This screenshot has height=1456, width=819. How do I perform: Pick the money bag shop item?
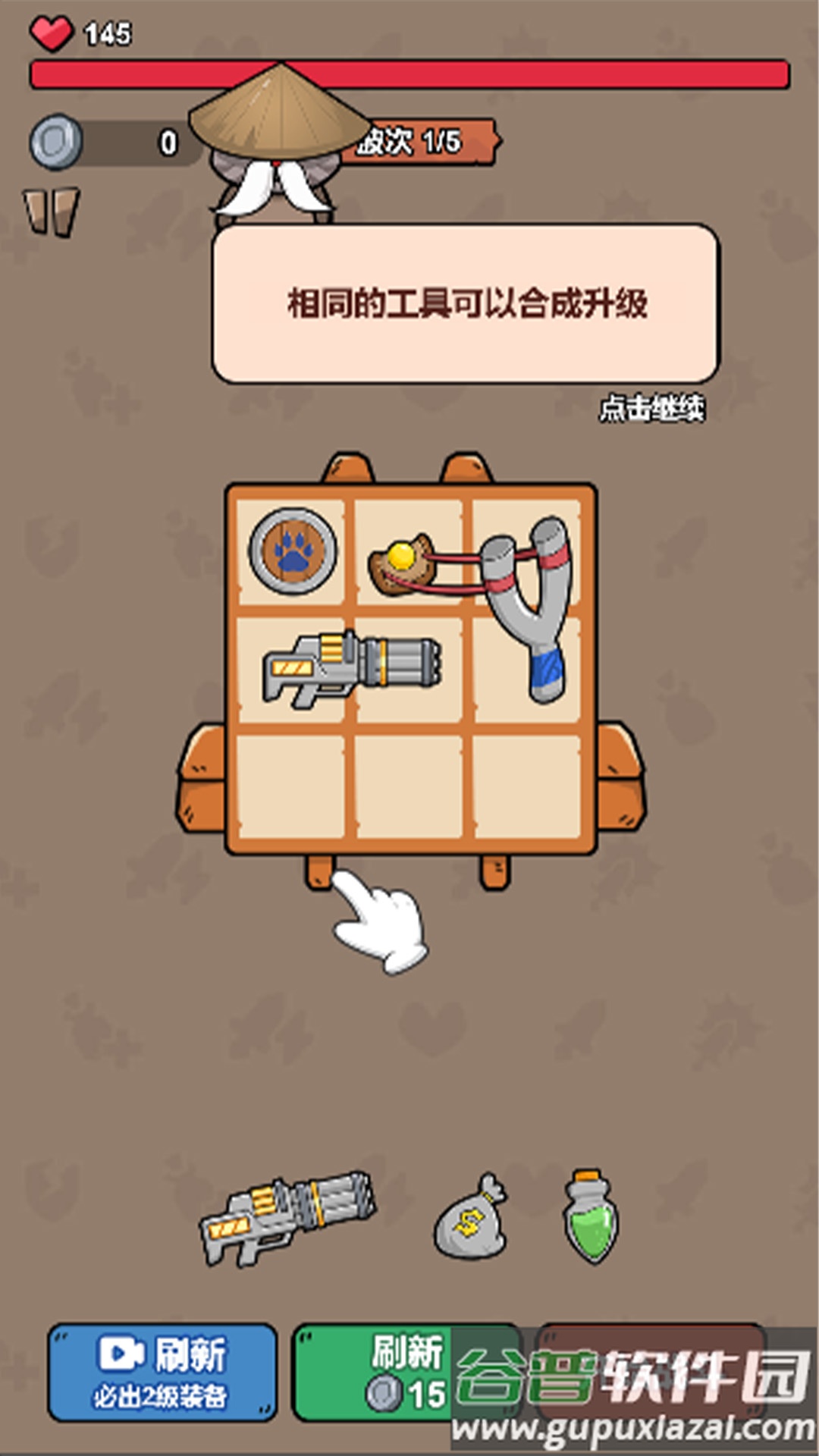(x=470, y=1217)
